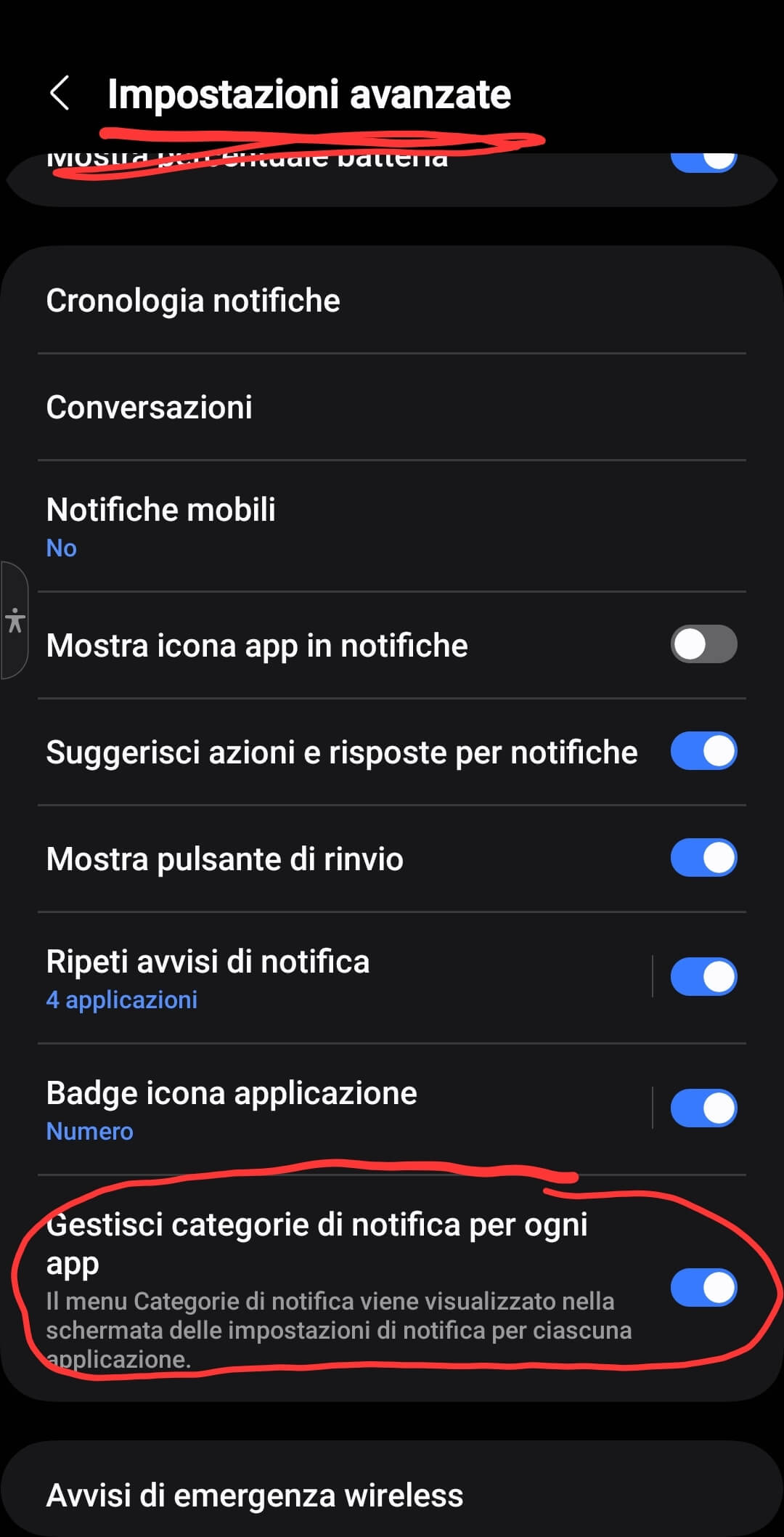
Task: Open Ripeti avvisi di notifica apps list
Action: point(208,977)
